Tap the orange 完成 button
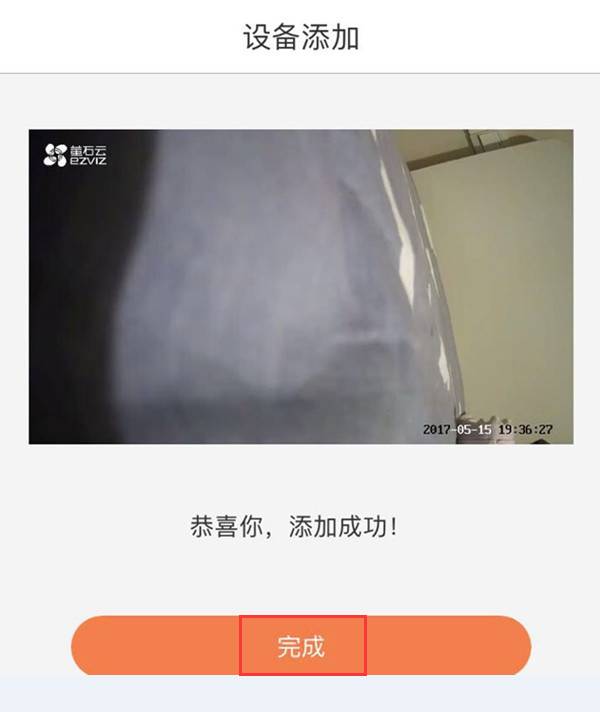600x712 pixels. [x=301, y=646]
